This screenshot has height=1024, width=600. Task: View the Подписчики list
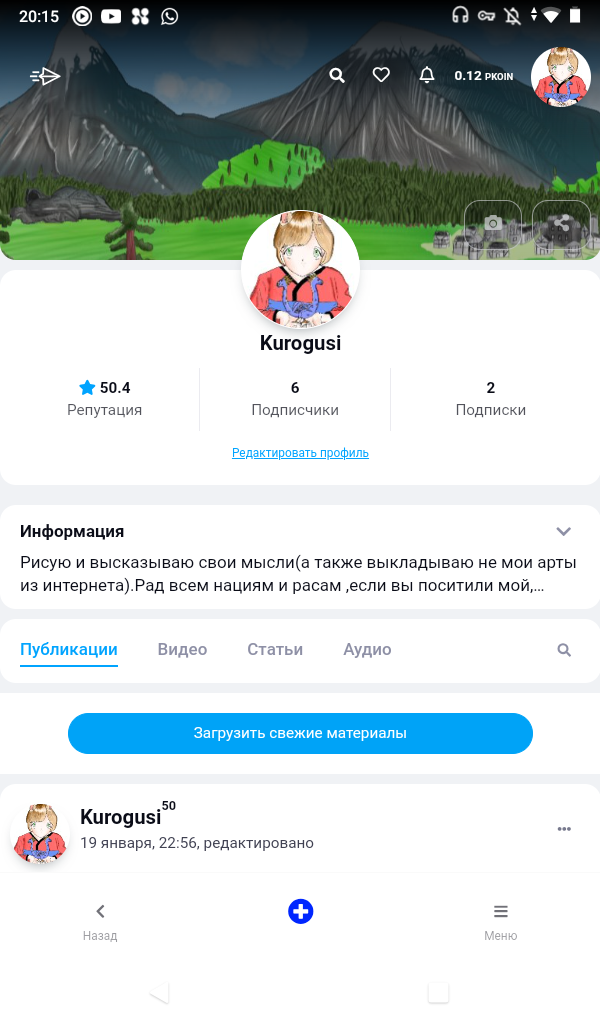[x=295, y=398]
